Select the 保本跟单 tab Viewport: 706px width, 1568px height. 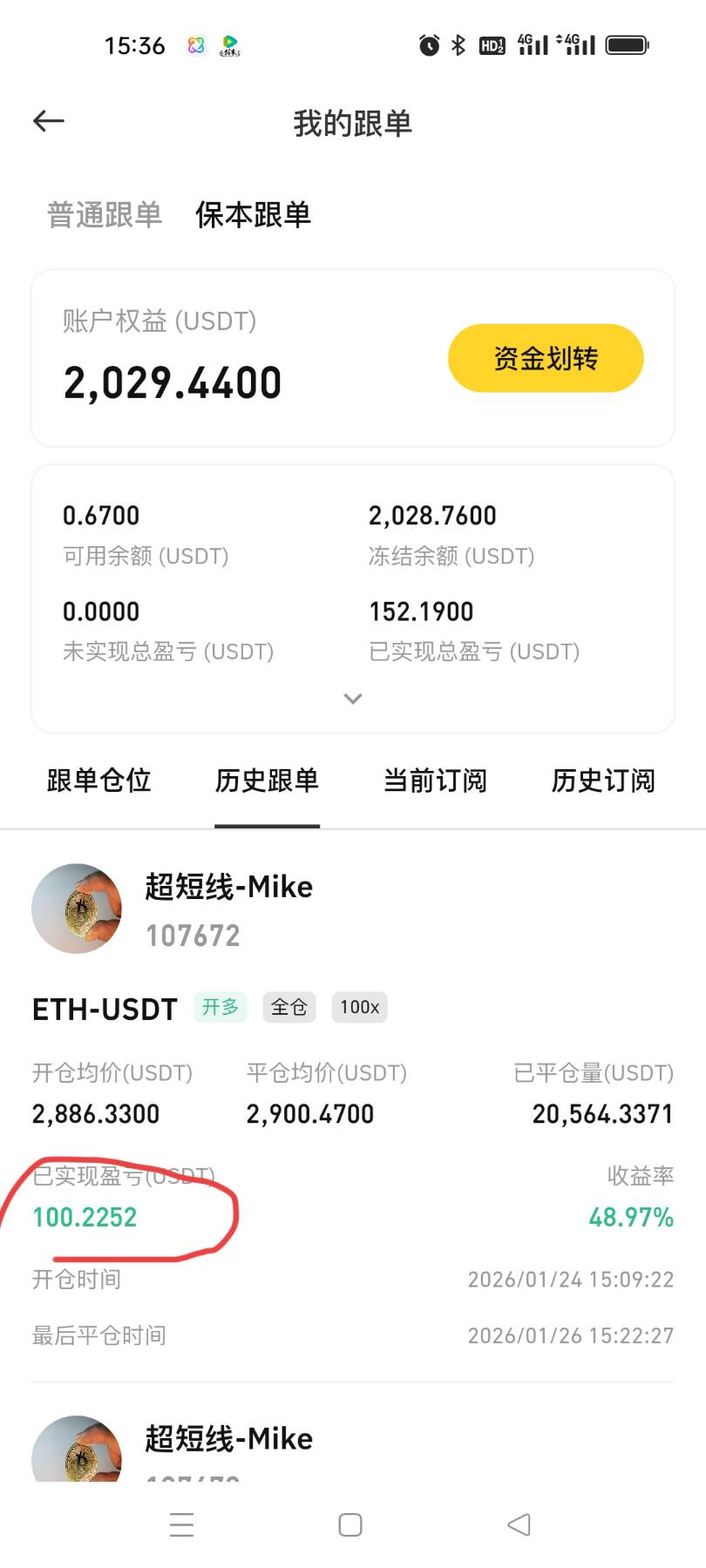click(x=253, y=214)
